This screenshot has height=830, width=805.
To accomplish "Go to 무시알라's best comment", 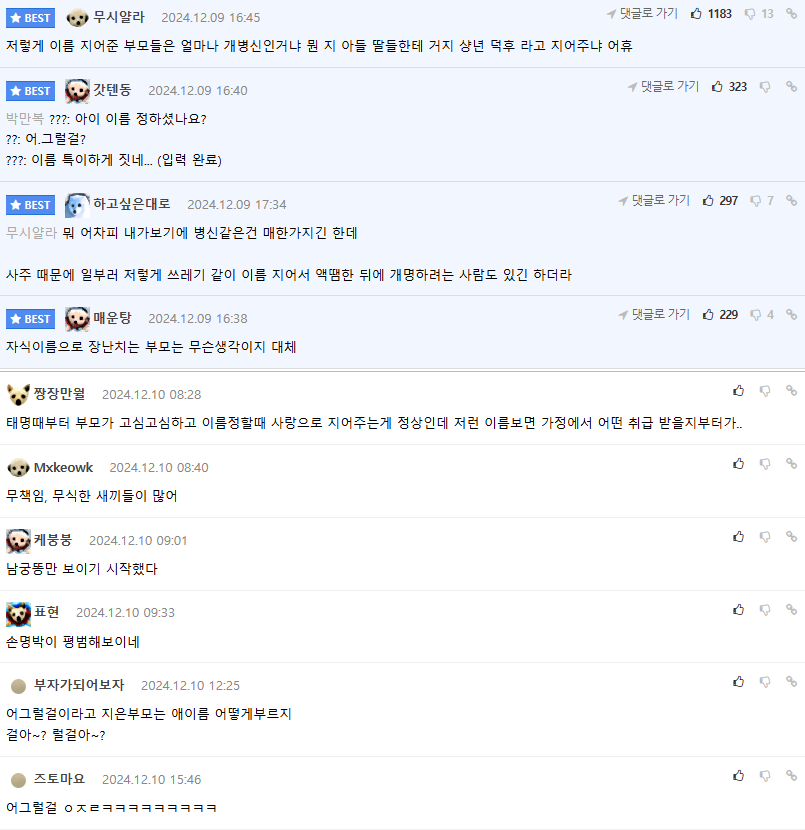I will (644, 14).
